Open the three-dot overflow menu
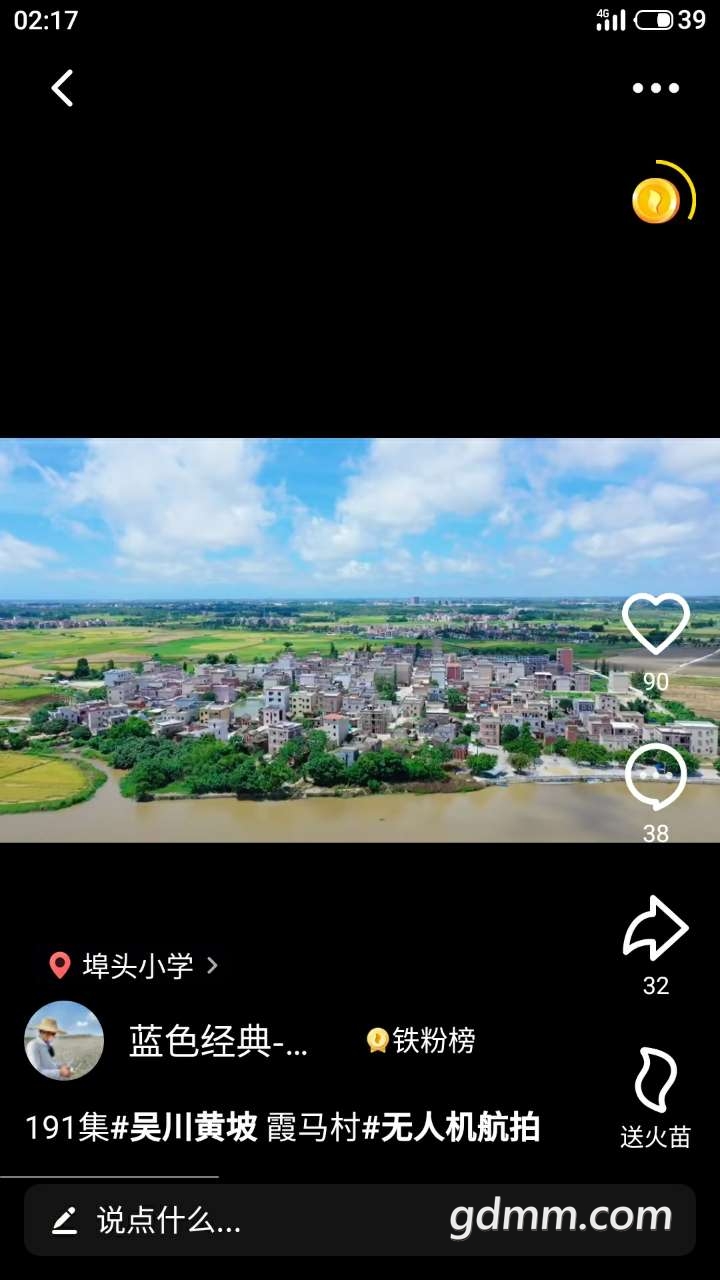 point(656,88)
